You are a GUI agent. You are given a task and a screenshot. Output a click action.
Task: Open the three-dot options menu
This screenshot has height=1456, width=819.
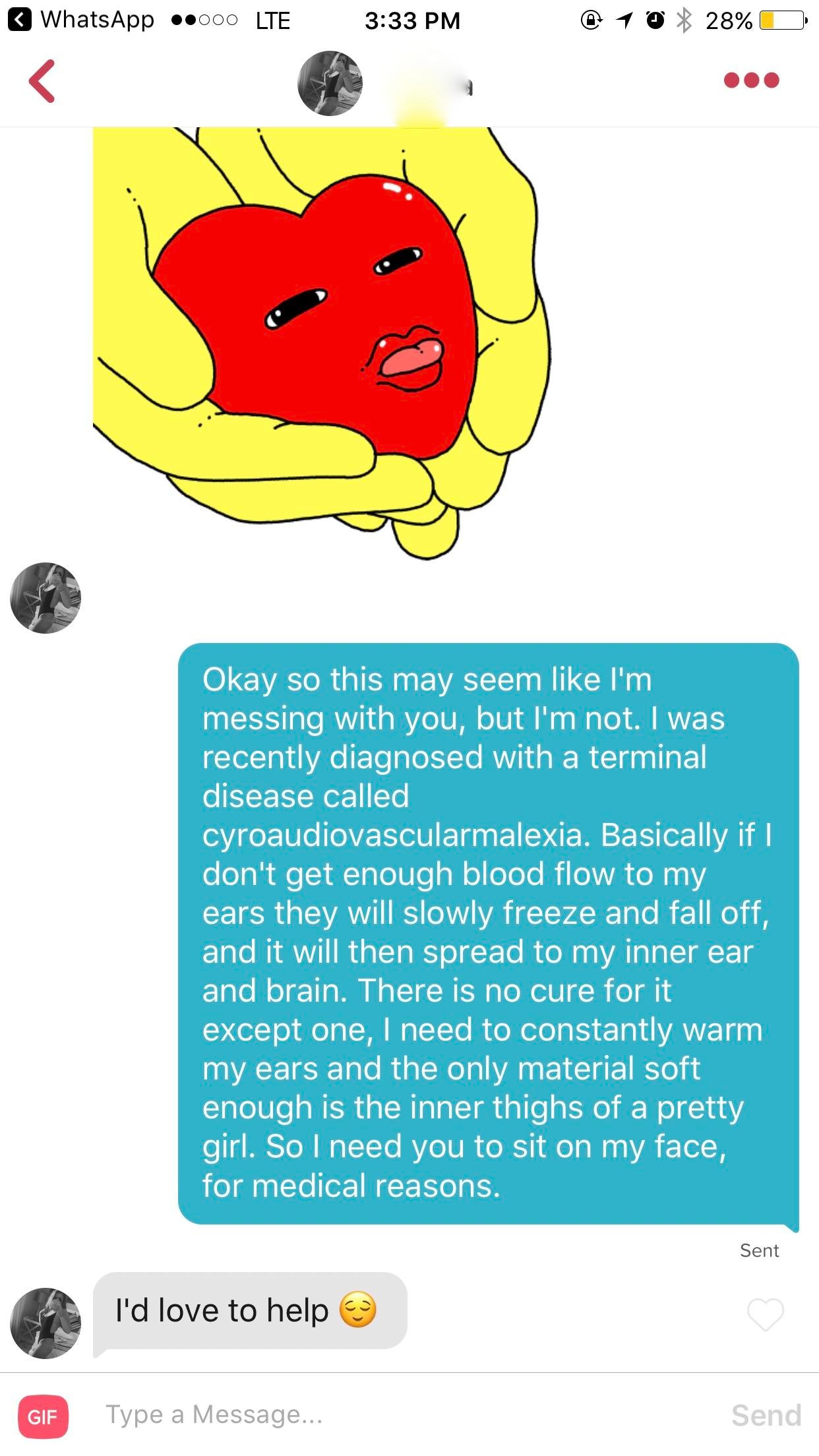tap(751, 80)
